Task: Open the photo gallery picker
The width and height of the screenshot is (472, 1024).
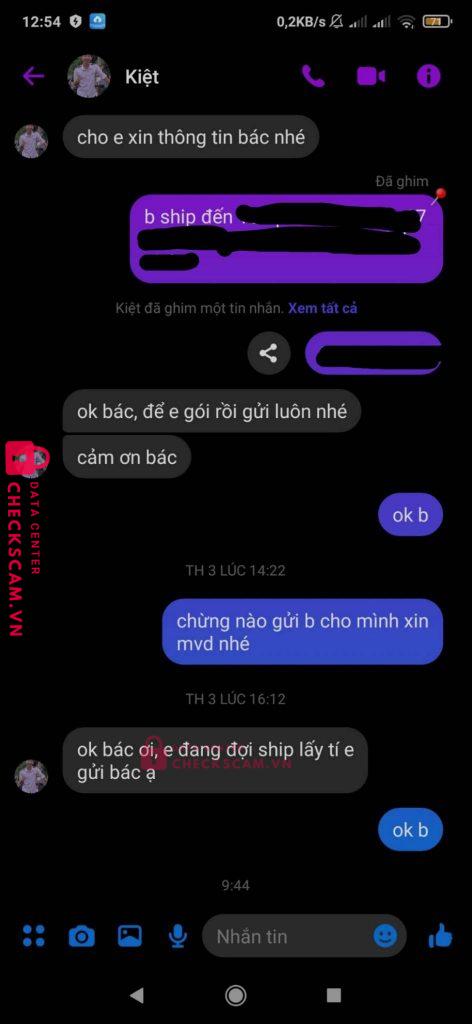Action: pos(129,936)
